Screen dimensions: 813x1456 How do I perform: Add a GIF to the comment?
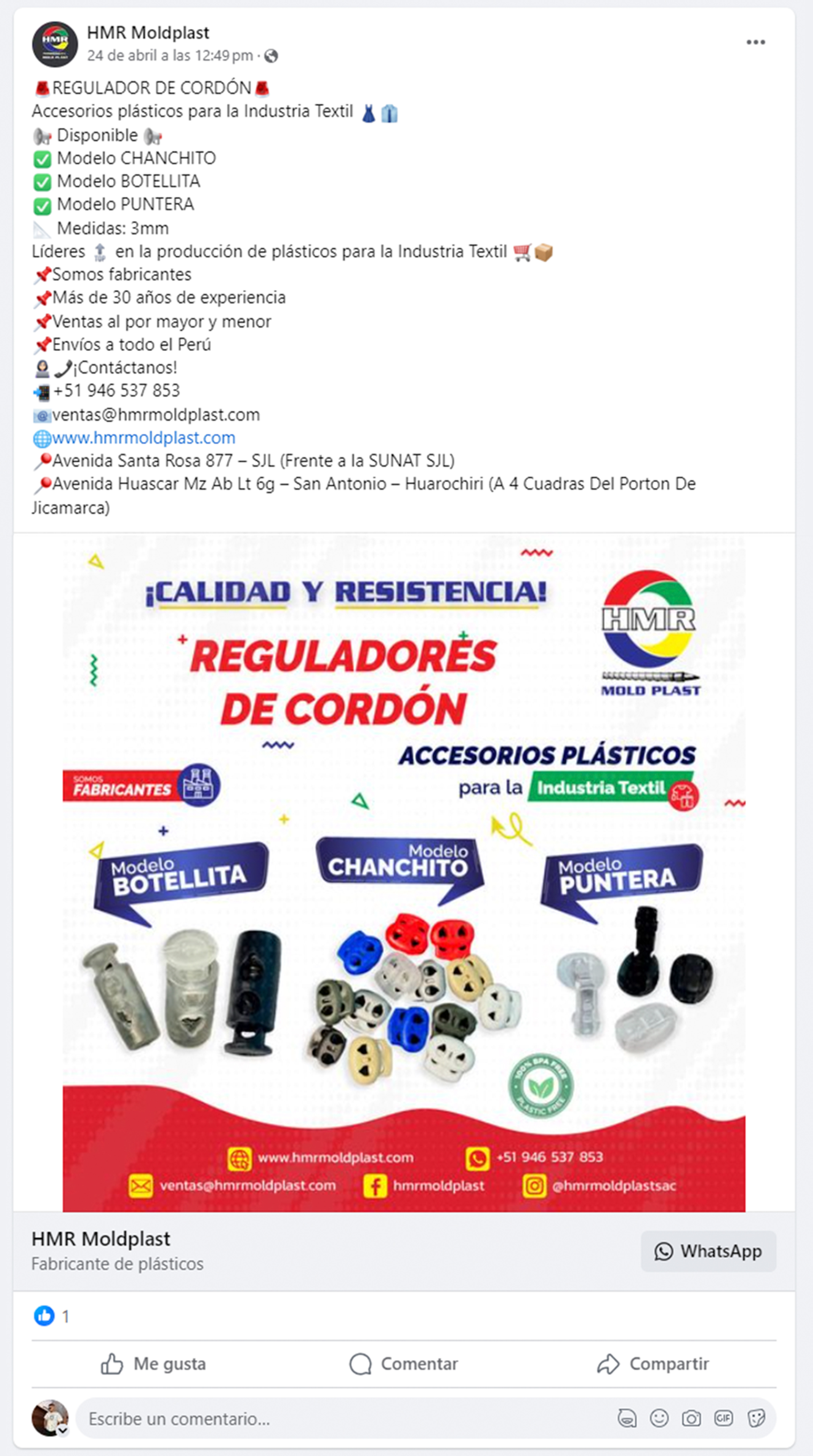723,1418
